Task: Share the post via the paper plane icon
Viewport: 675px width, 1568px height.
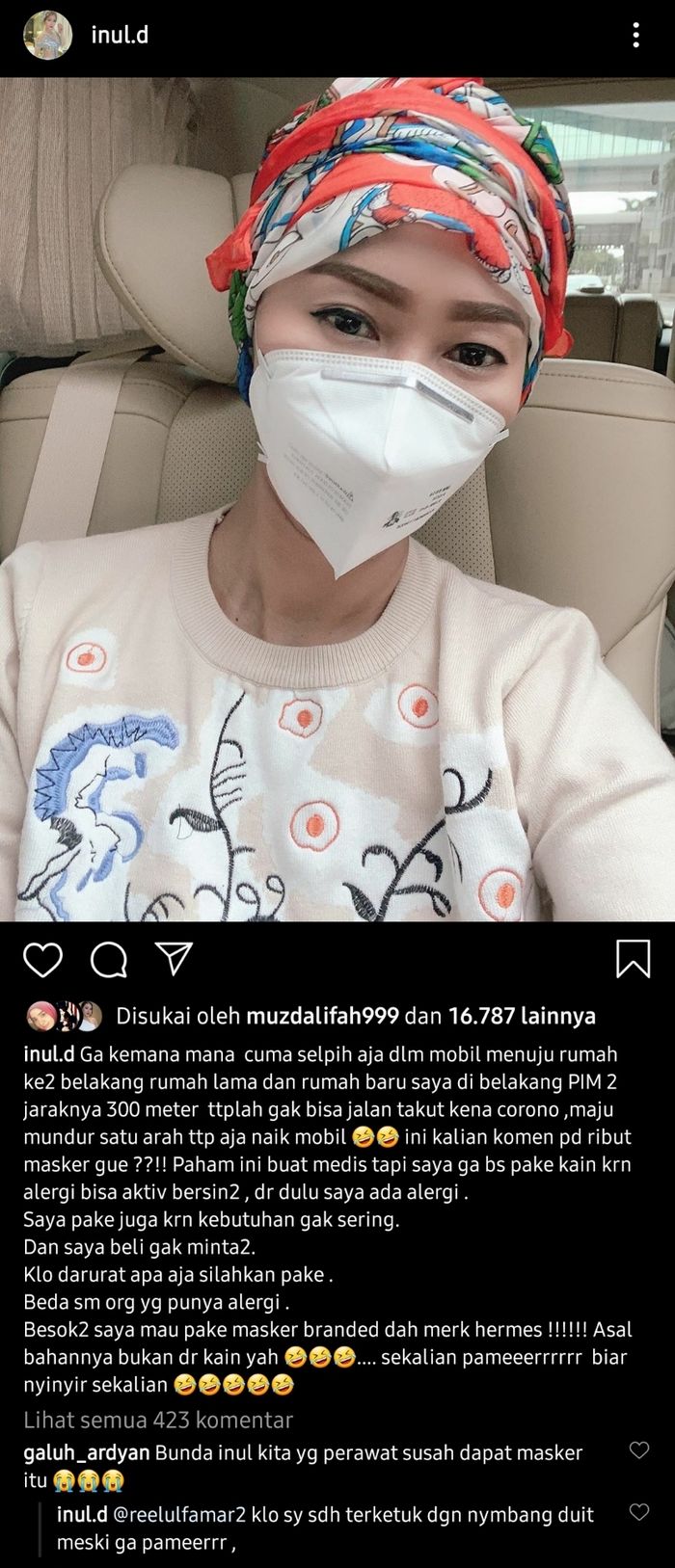Action: click(175, 958)
